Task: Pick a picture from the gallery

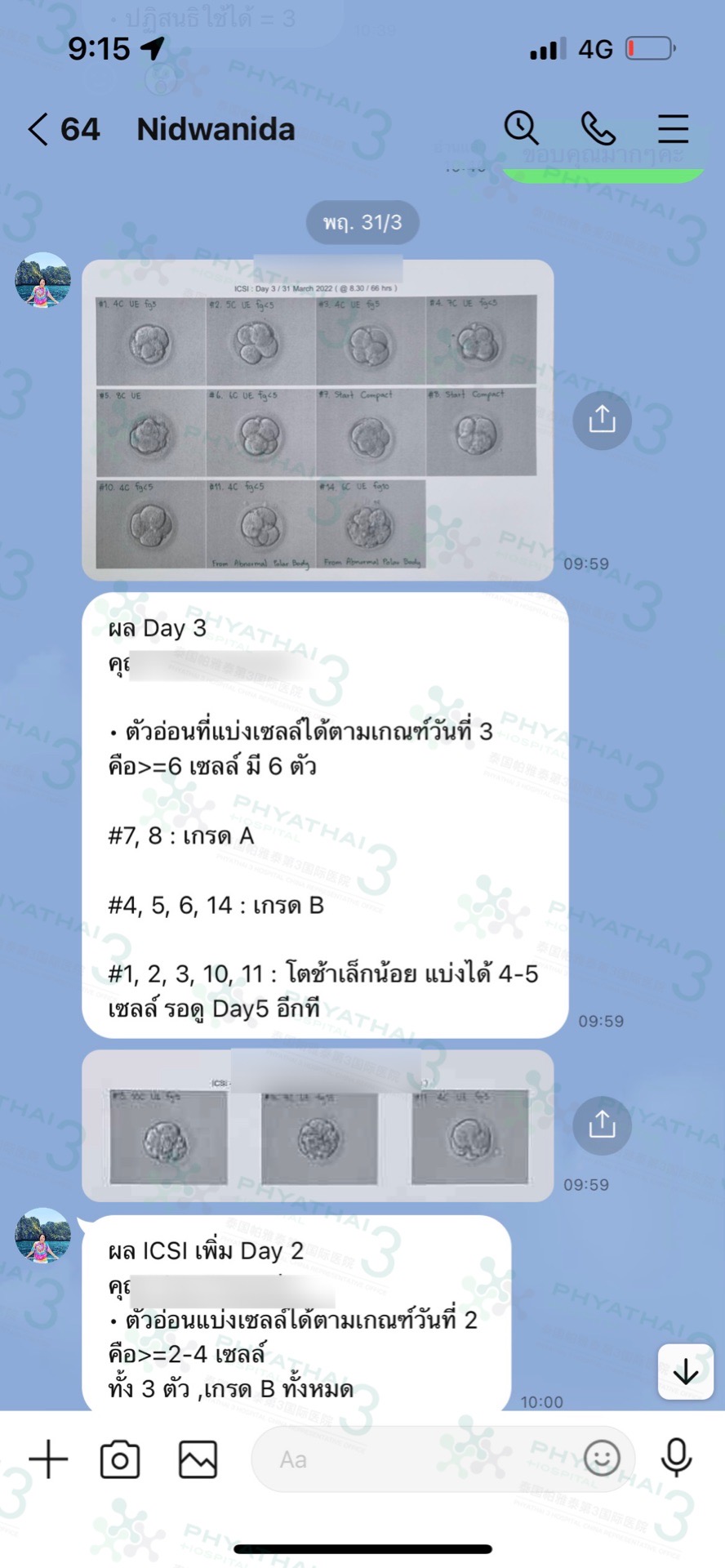Action: click(198, 1459)
